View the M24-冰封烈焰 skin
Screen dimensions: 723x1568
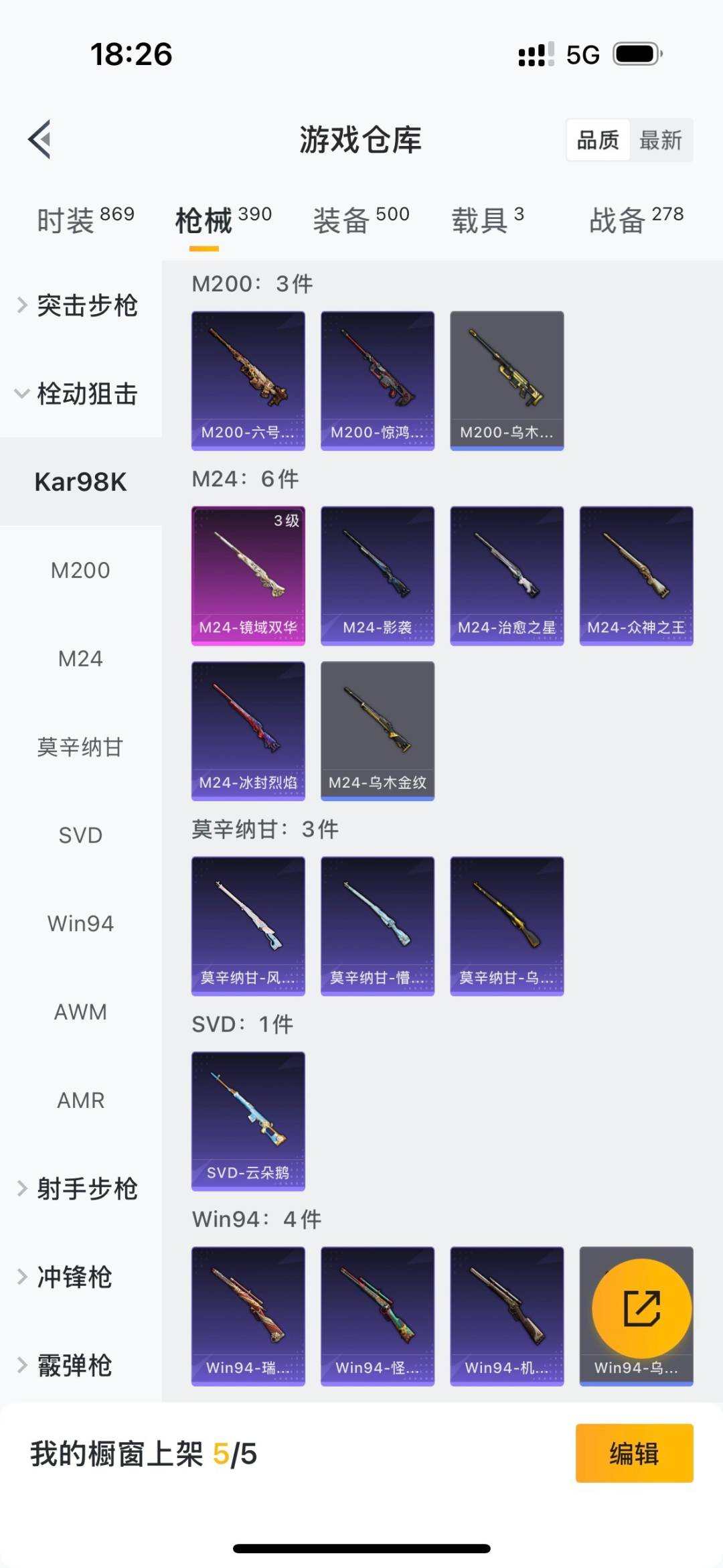click(248, 731)
